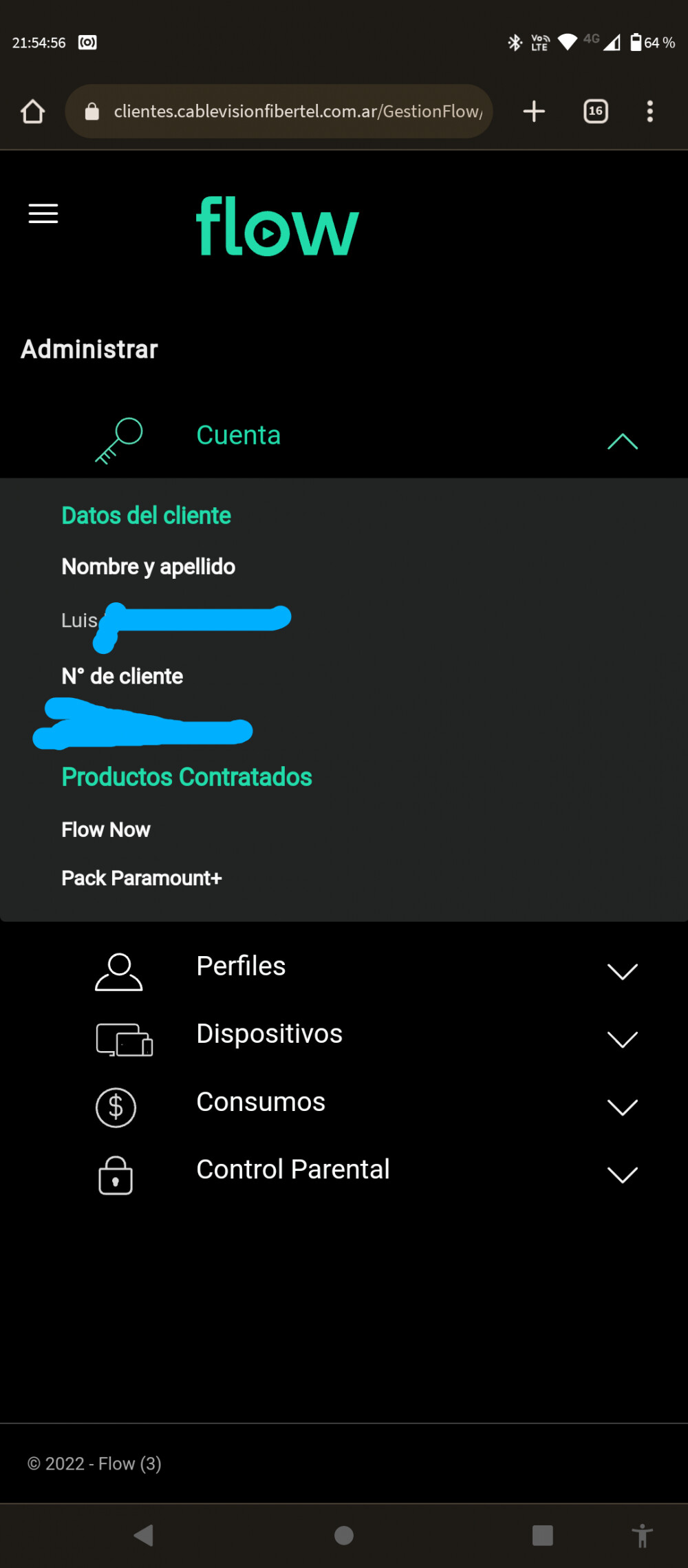Select the Pack Paramount+ product
688x1568 pixels.
(141, 878)
